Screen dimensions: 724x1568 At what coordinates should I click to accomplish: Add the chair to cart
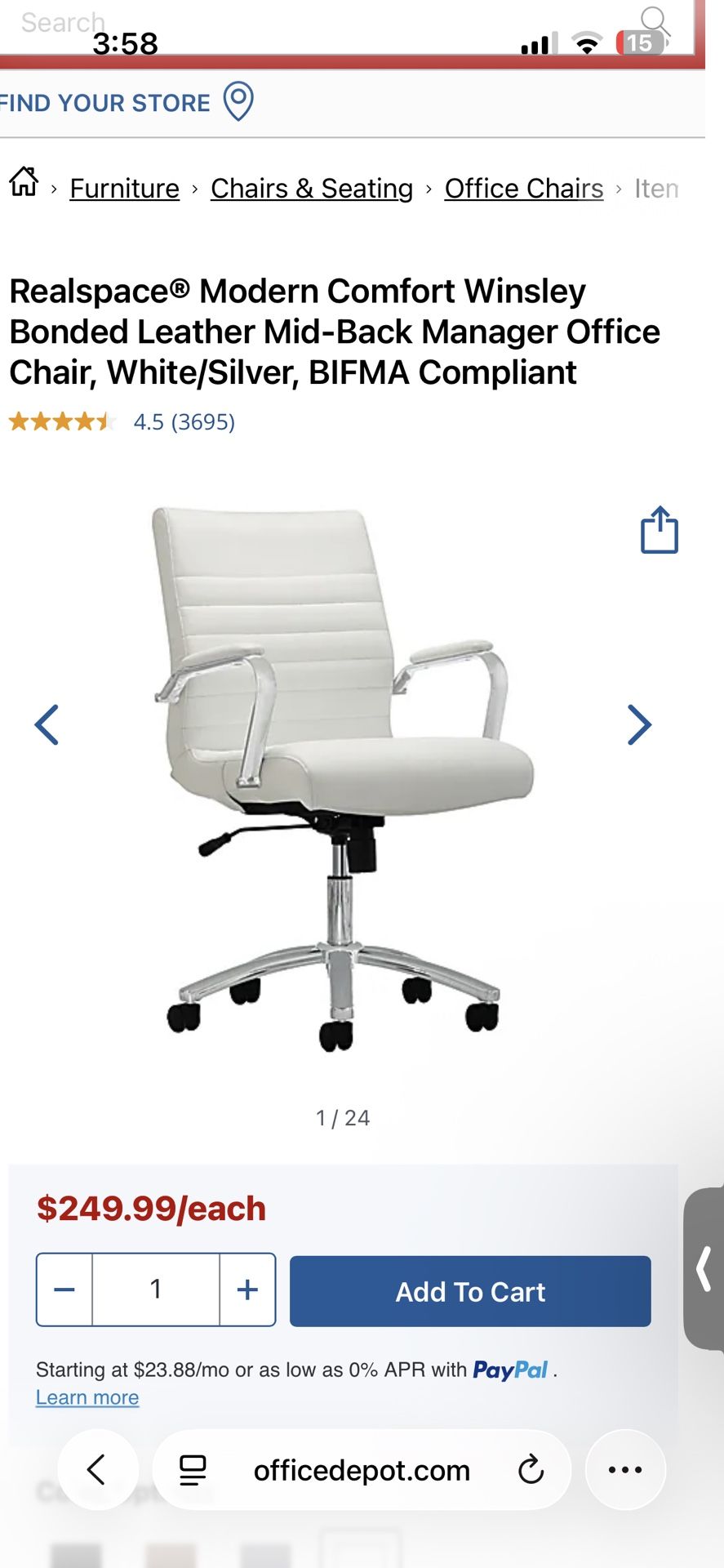point(470,1291)
